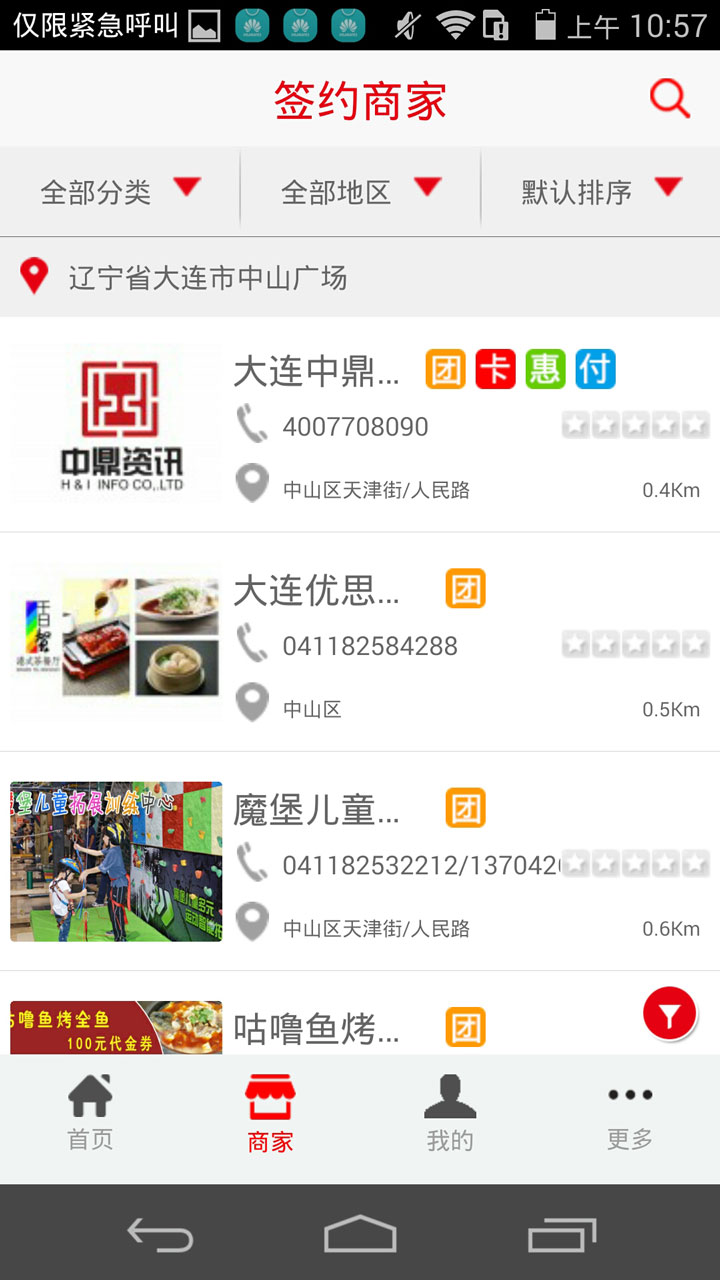The width and height of the screenshot is (720, 1280).
Task: Open the 大连优思 merchant listing
Action: click(360, 643)
